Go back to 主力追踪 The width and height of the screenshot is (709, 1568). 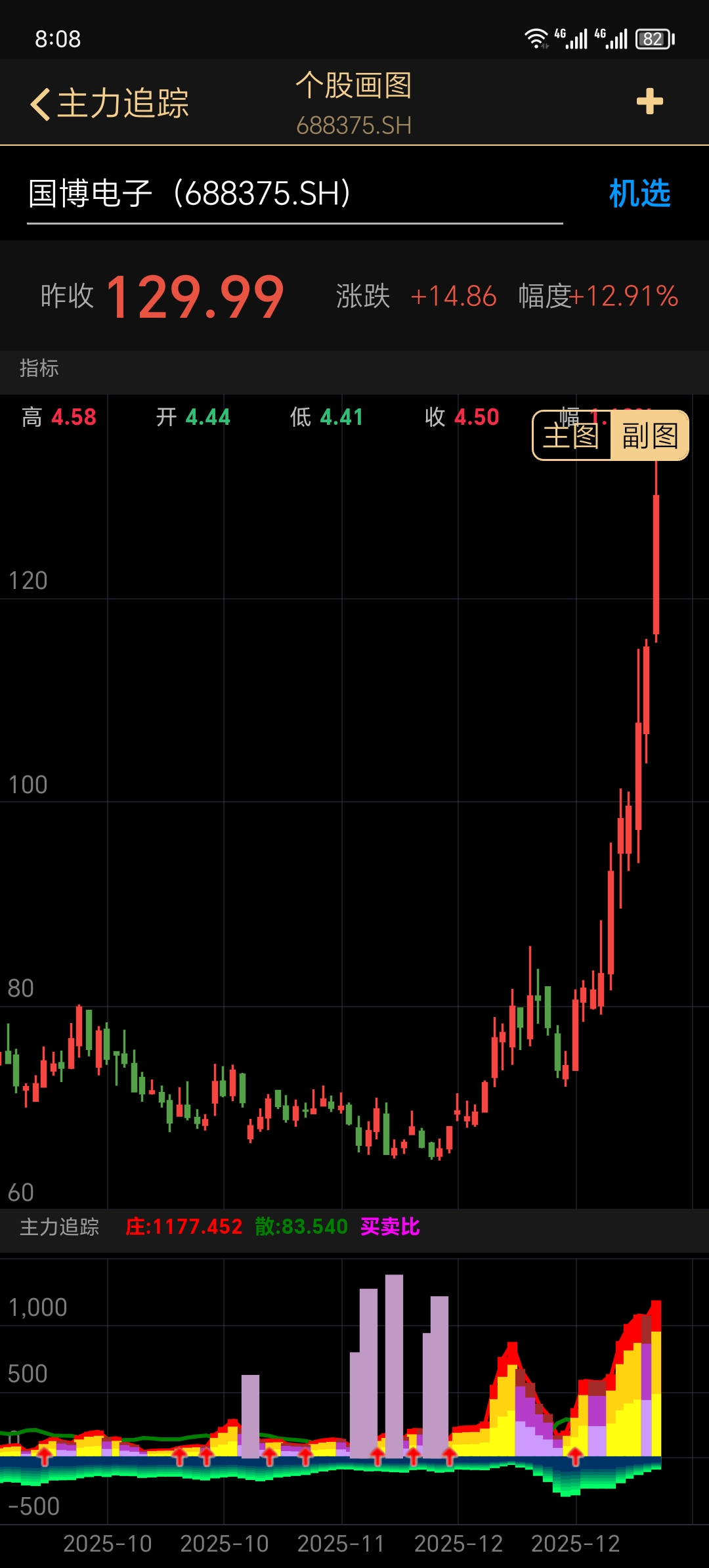[x=109, y=104]
